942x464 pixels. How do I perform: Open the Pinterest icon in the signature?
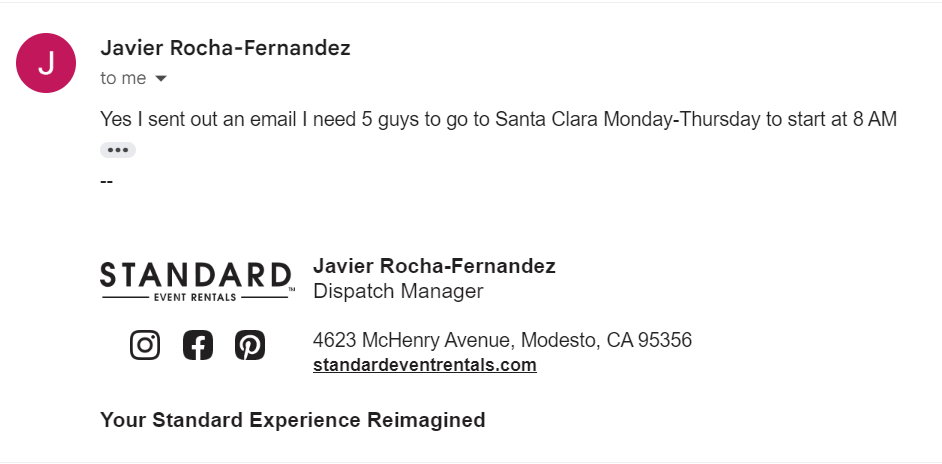pyautogui.click(x=250, y=345)
